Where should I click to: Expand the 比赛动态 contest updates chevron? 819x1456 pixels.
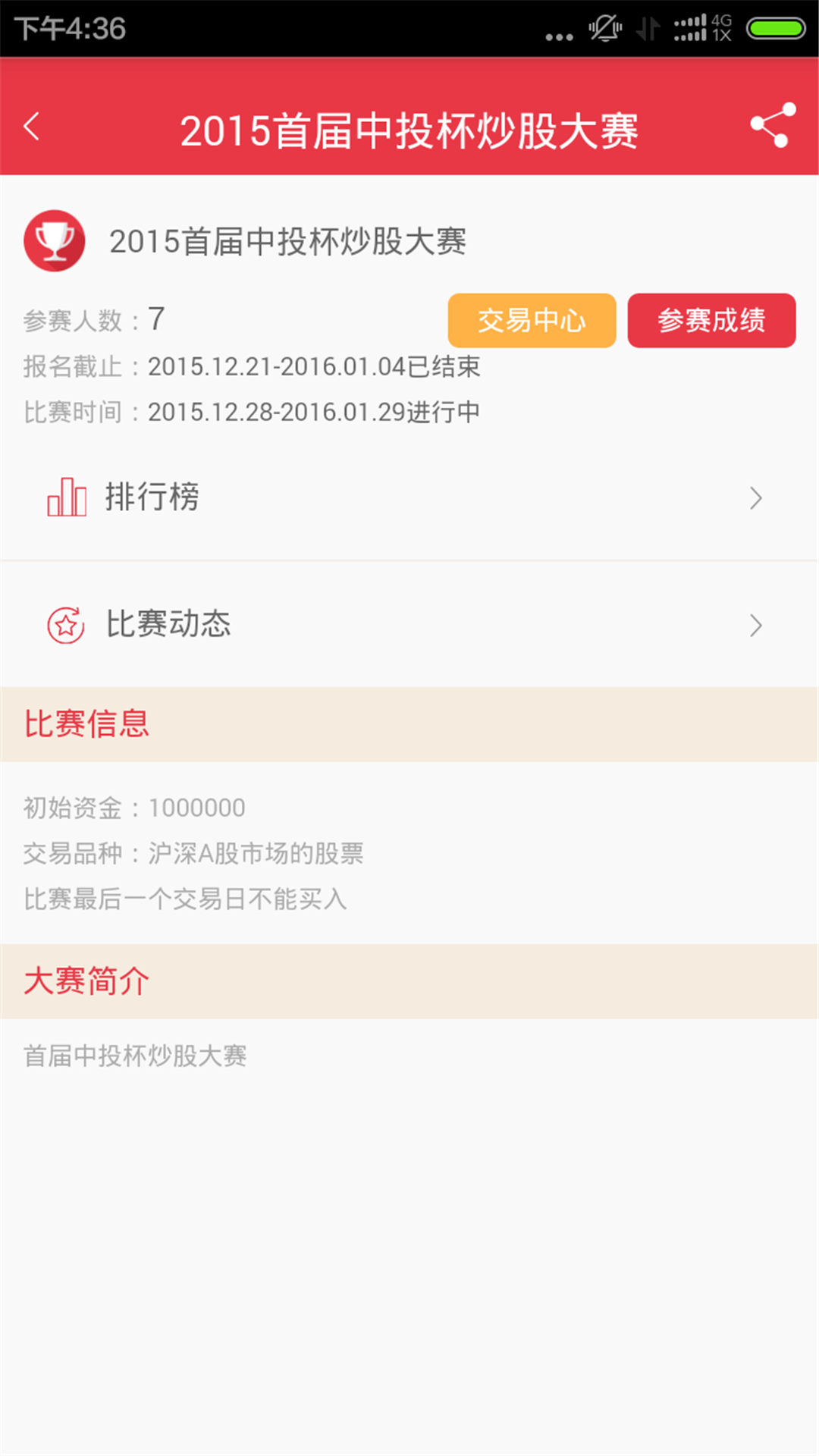point(755,625)
